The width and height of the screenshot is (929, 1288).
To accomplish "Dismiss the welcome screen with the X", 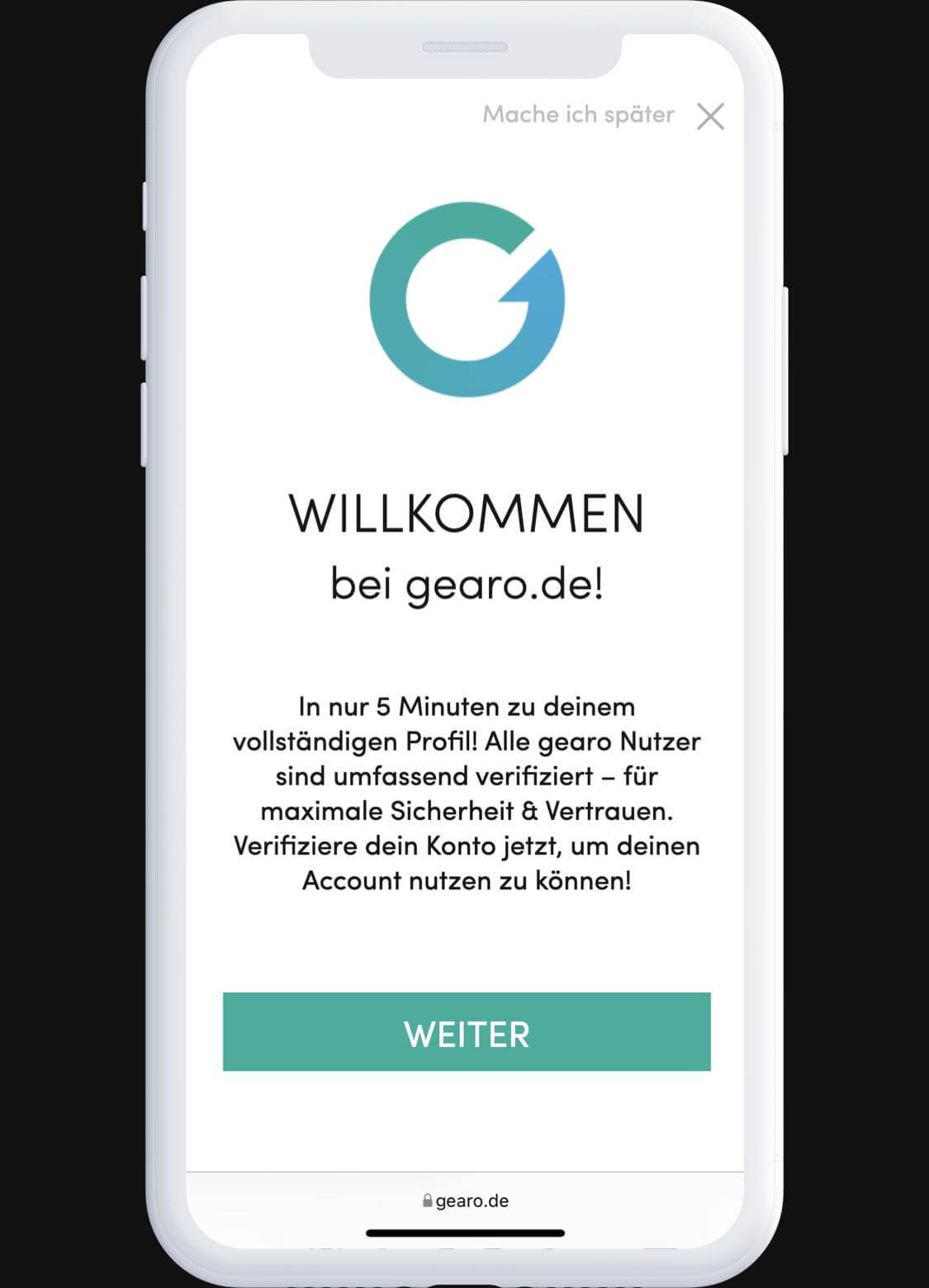I will pyautogui.click(x=710, y=116).
